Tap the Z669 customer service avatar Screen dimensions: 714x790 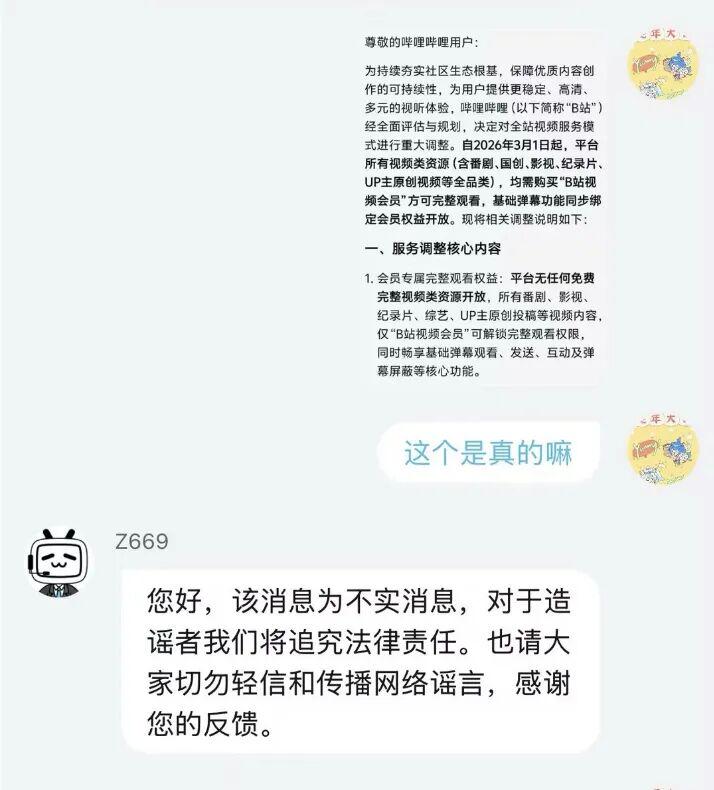tap(55, 563)
